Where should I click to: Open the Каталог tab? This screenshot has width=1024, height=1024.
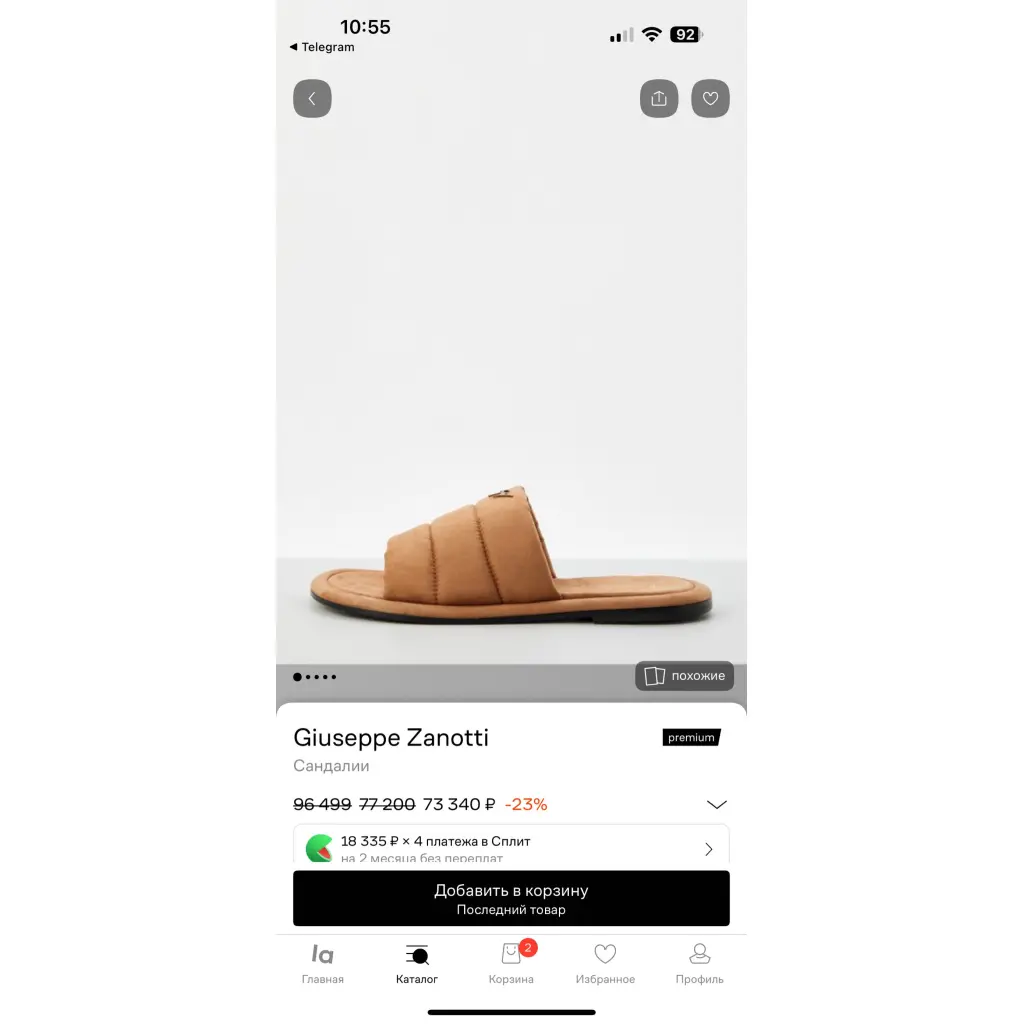coord(417,964)
